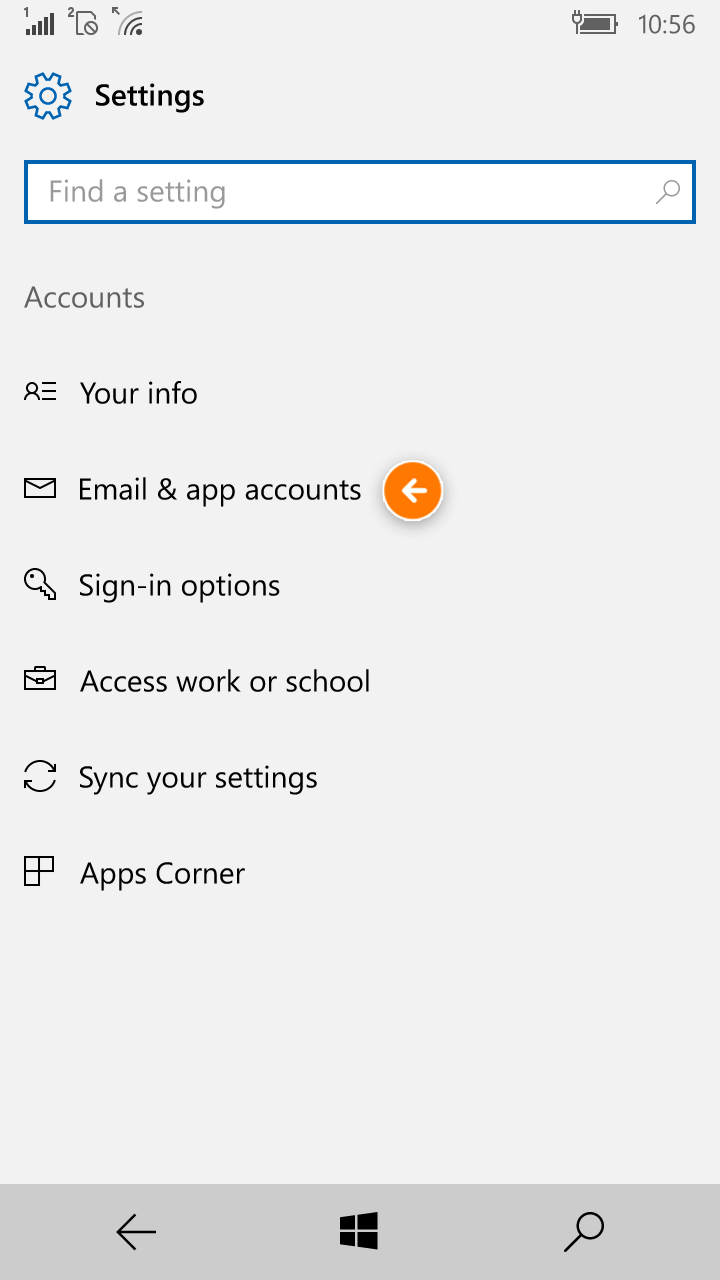Tap the Windows Start button
The height and width of the screenshot is (1280, 720).
coord(359,1231)
